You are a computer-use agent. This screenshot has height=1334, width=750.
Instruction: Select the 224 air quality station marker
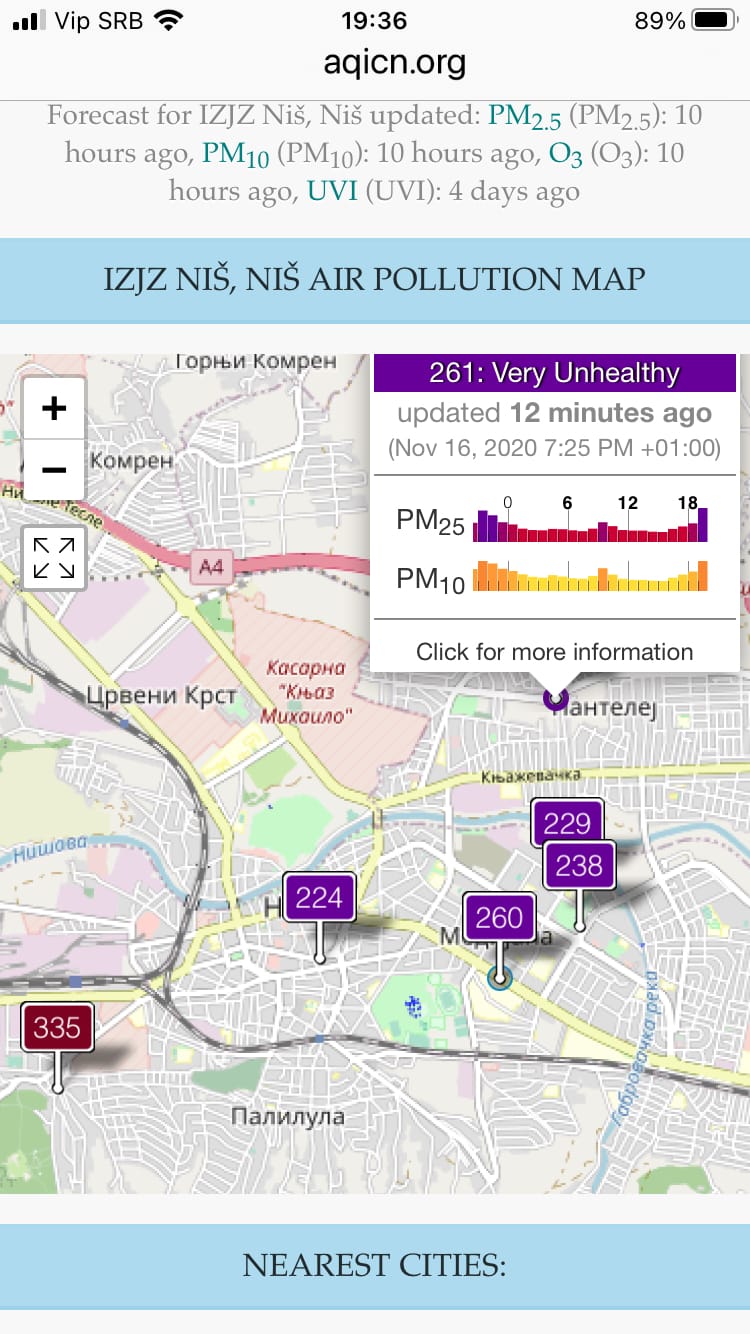(319, 898)
